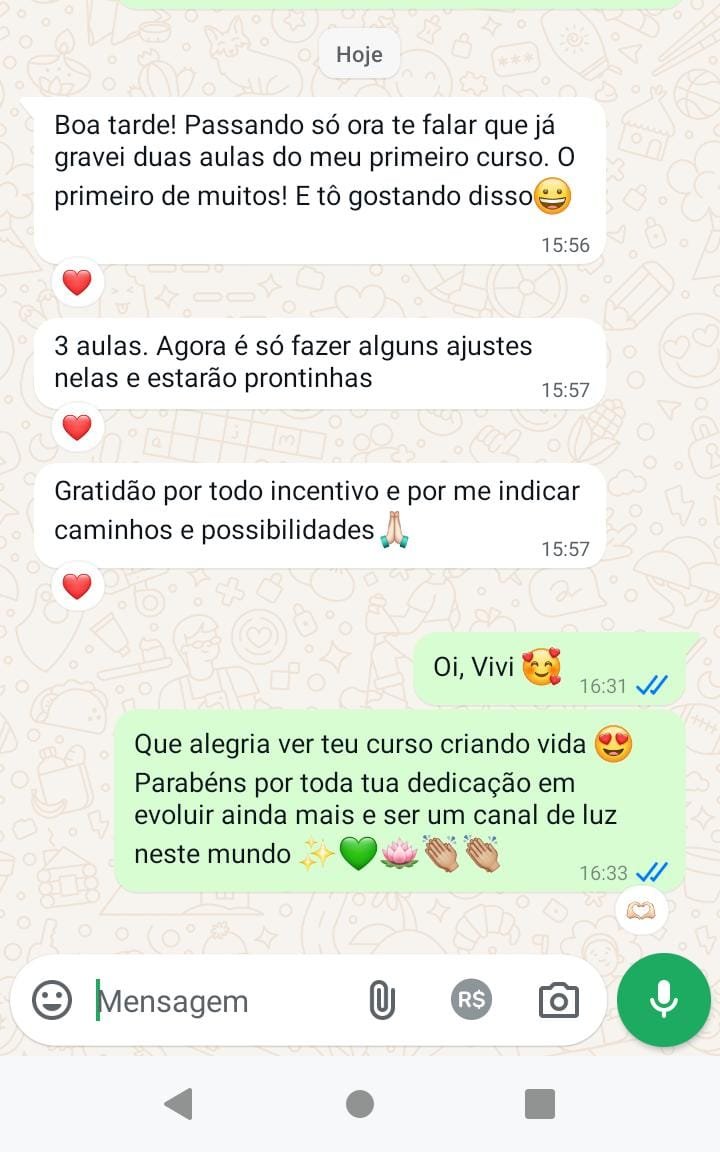
Task: Open the attachment paperclip
Action: pos(382,1000)
